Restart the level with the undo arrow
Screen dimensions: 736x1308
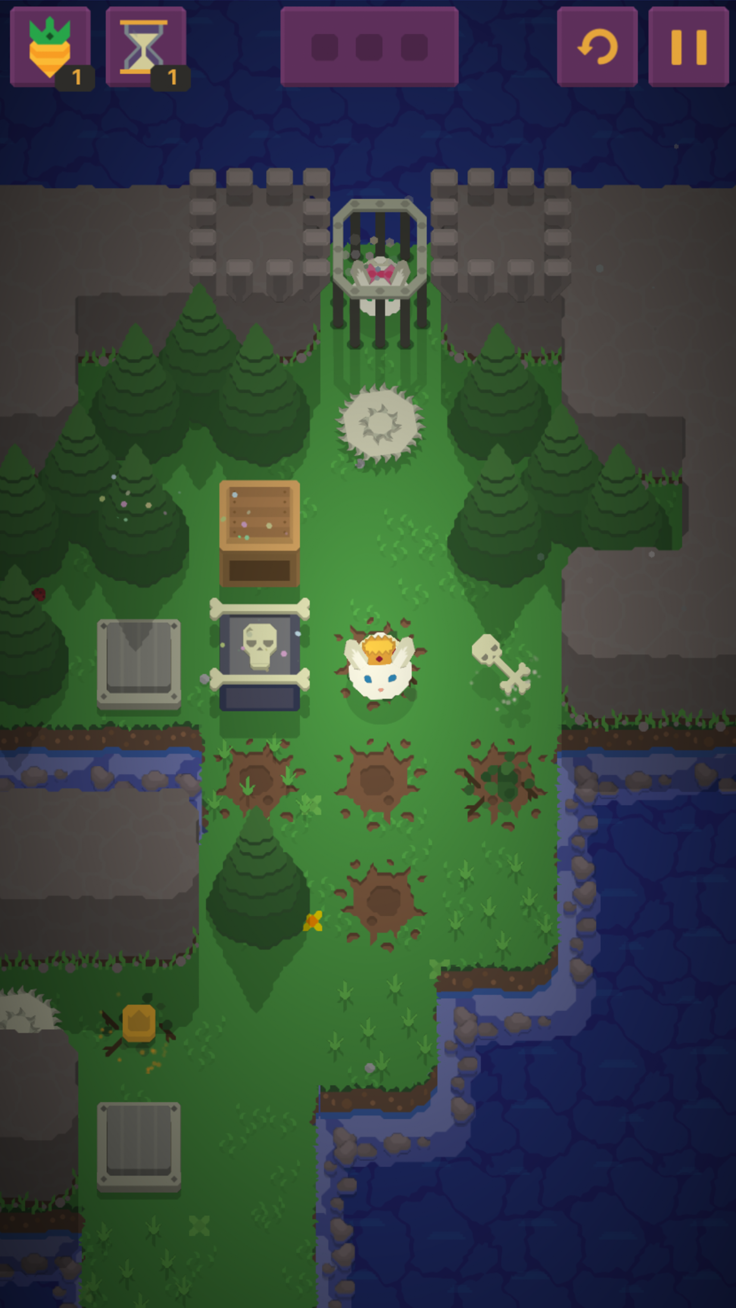click(597, 47)
